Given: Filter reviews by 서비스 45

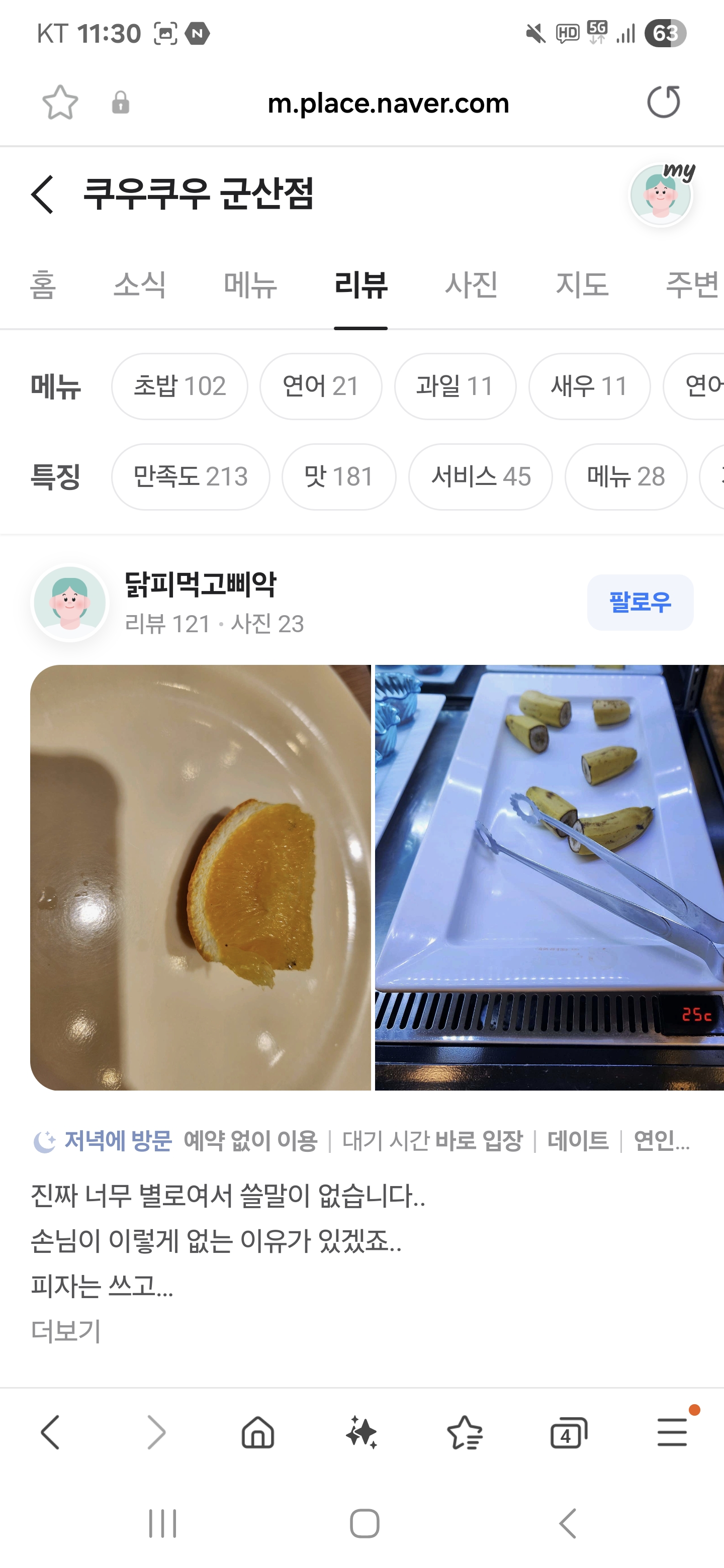Looking at the screenshot, I should 481,476.
